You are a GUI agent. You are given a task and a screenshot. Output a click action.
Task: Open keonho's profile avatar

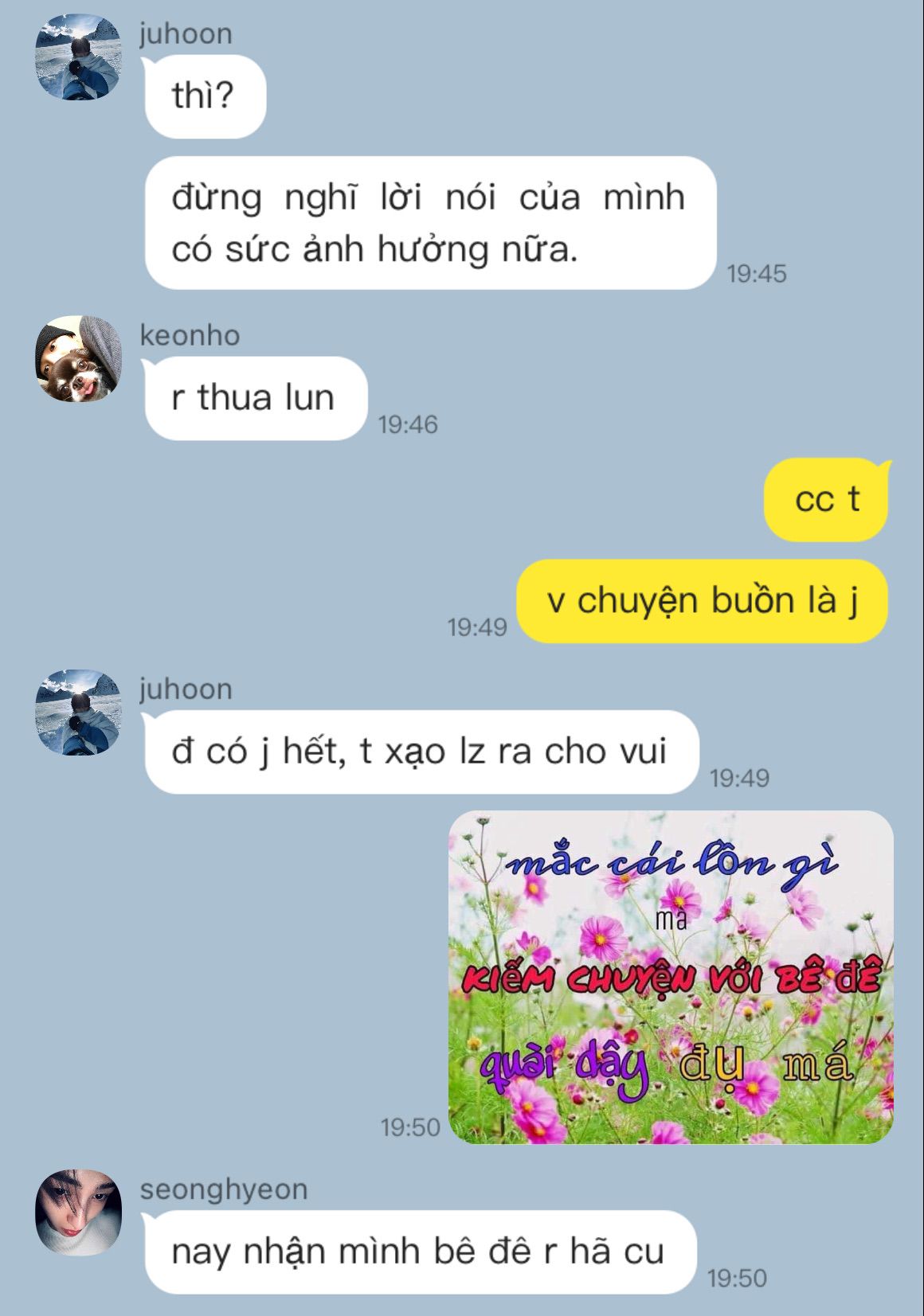(78, 359)
